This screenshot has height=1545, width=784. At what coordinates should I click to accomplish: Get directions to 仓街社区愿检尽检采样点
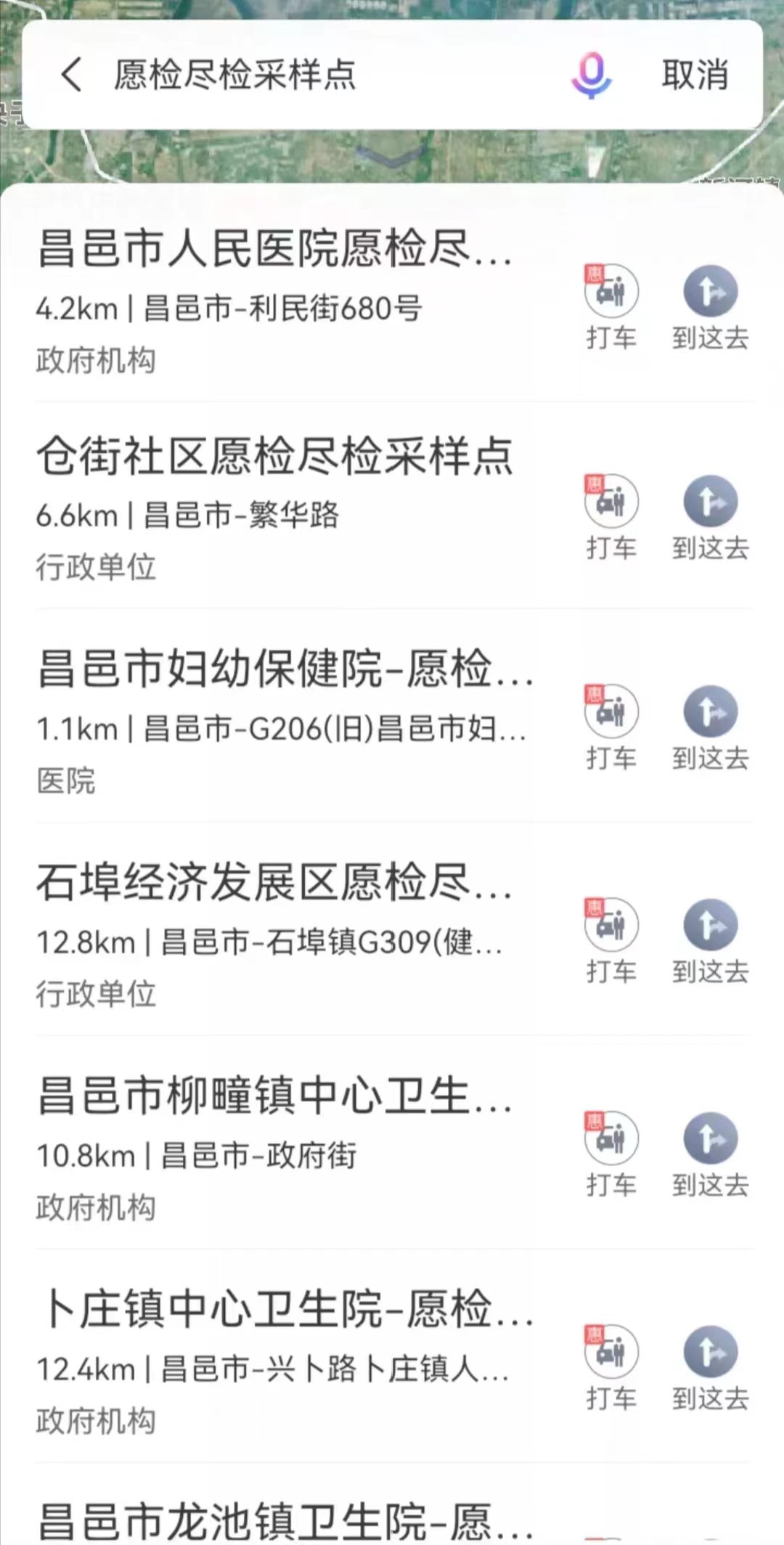pyautogui.click(x=710, y=515)
